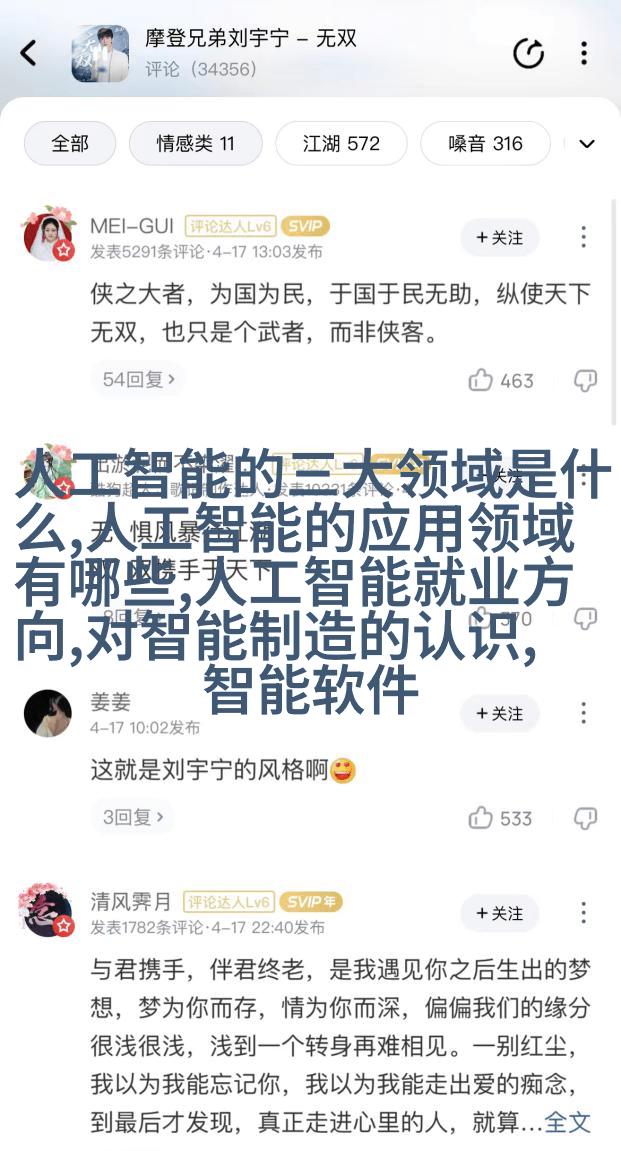Filter comments by 情感类 11
The image size is (621, 1151).
point(195,143)
